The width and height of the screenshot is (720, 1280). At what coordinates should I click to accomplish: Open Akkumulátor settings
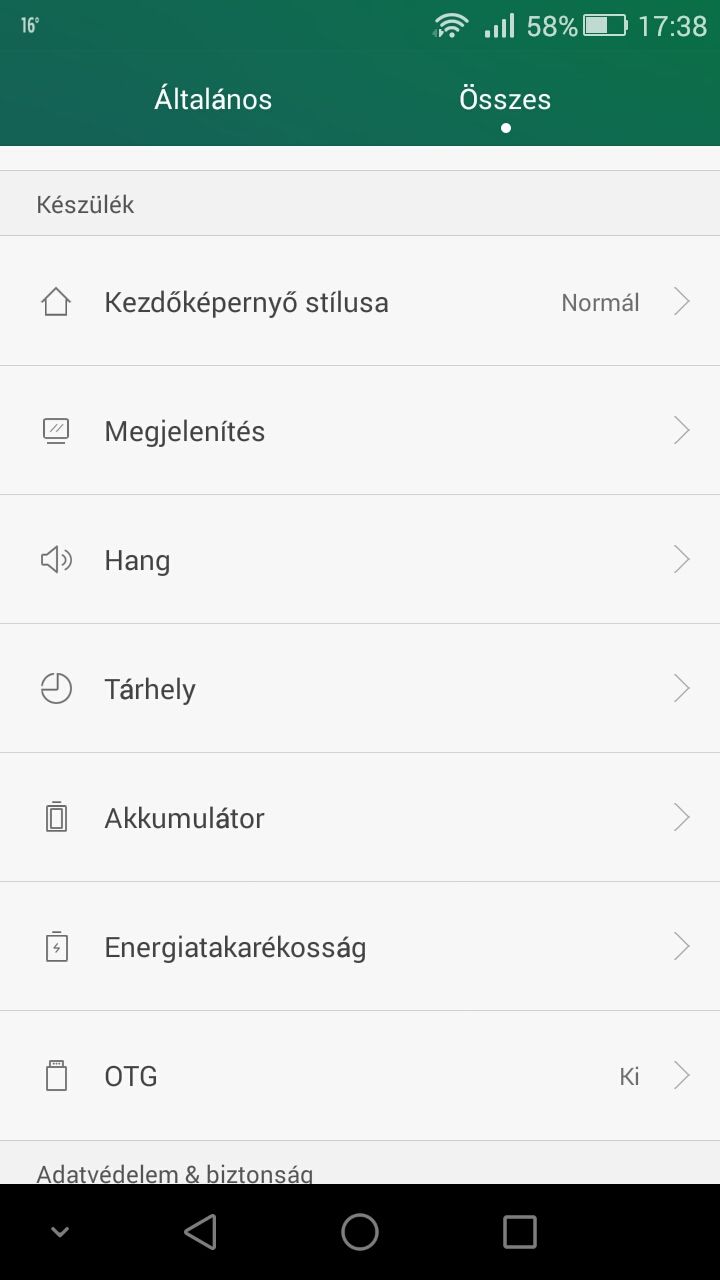coord(360,818)
